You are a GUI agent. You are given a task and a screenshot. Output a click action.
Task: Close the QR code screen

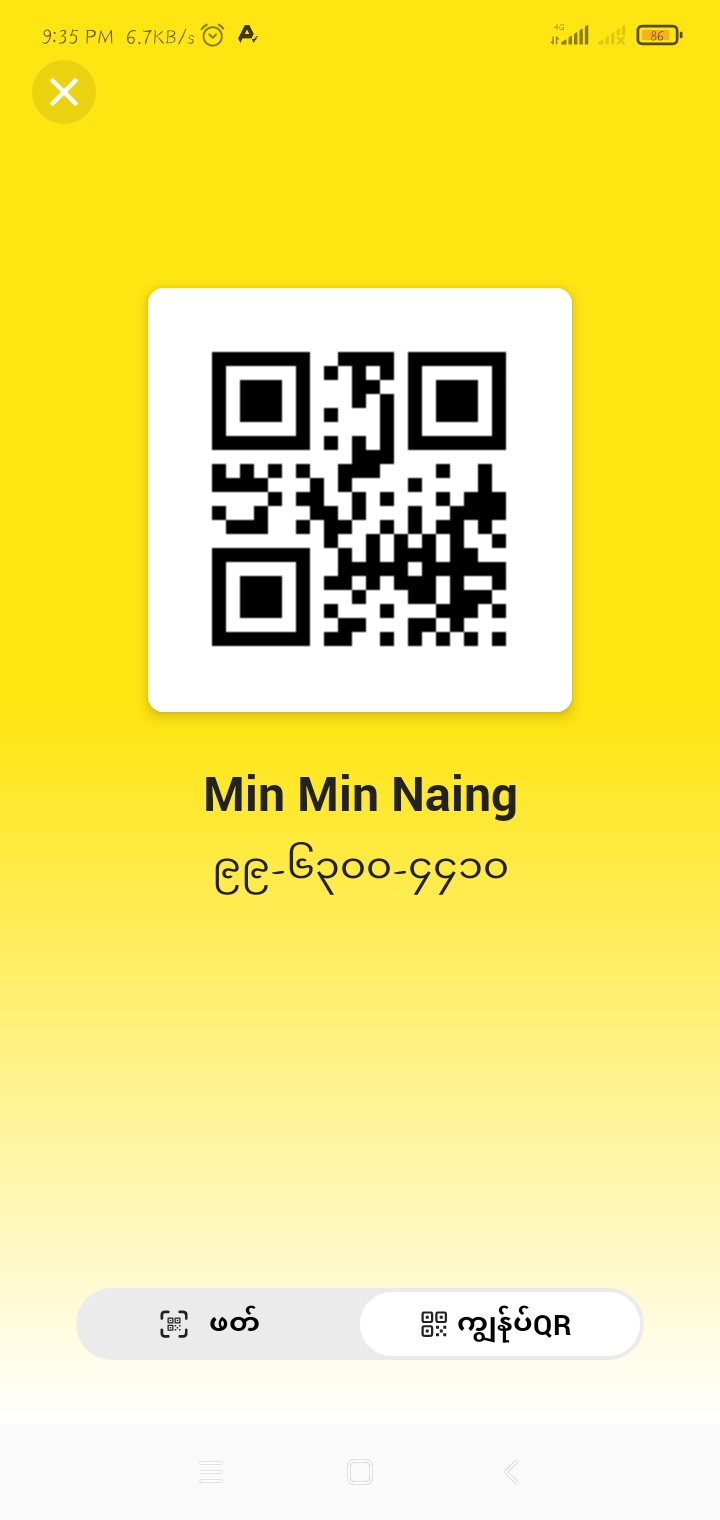click(64, 92)
